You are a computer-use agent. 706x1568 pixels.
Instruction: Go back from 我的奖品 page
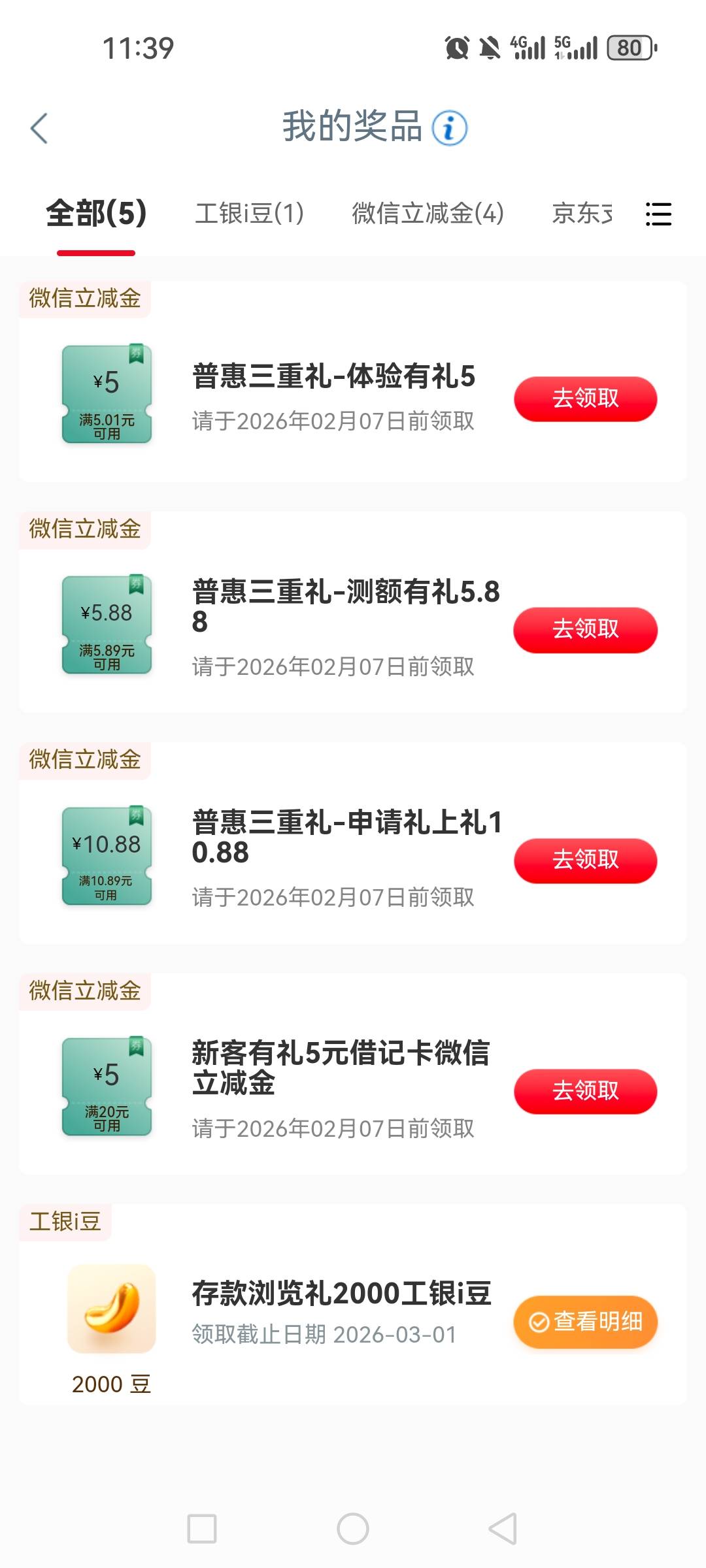pos(39,128)
